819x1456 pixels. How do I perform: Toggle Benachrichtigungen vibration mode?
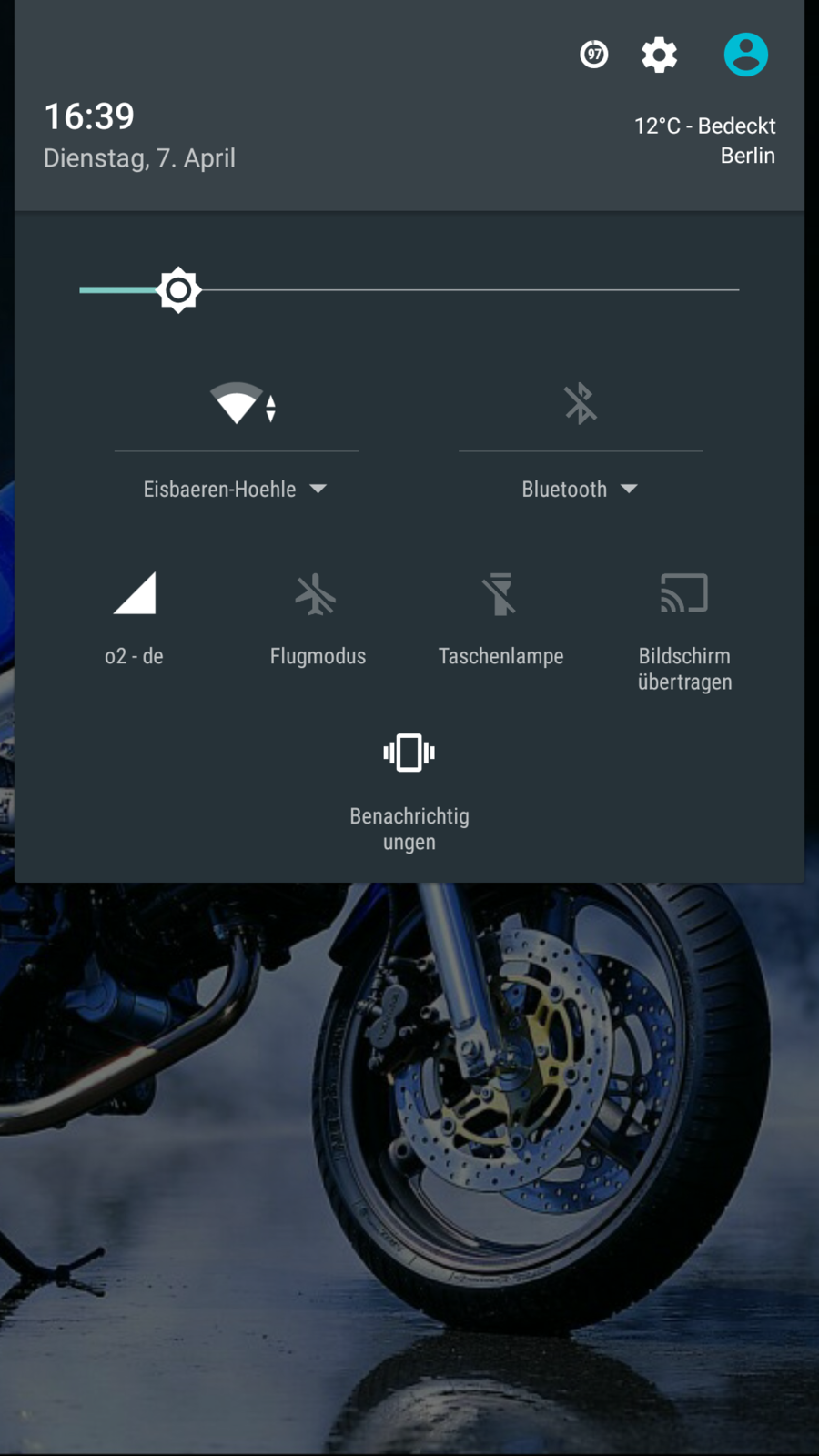[409, 753]
